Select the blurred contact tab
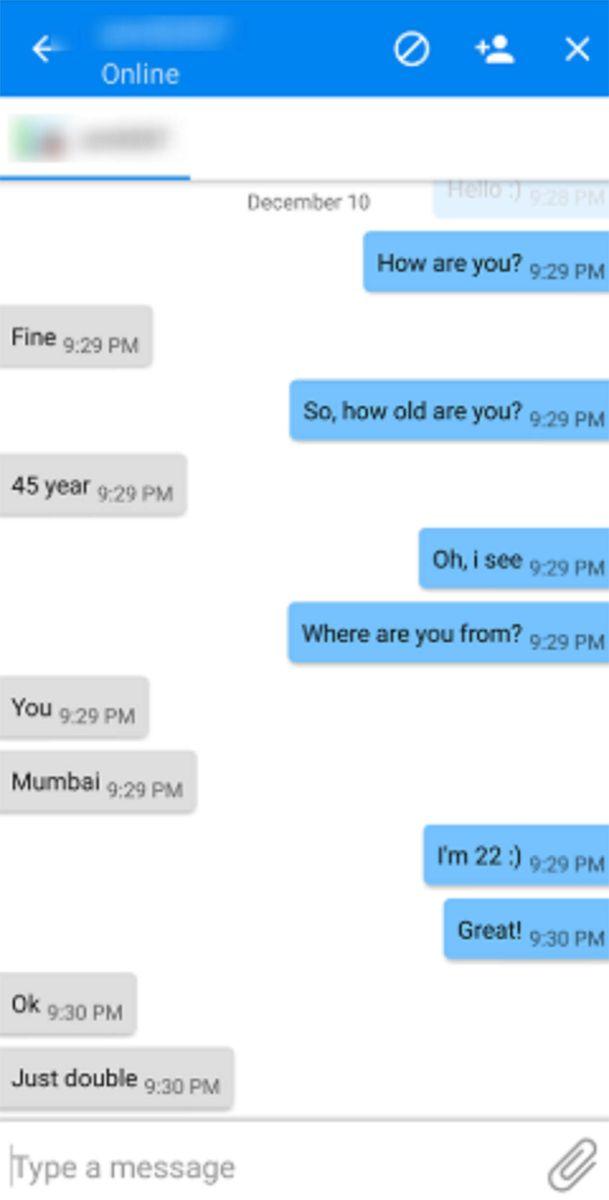The image size is (609, 1200). click(95, 140)
